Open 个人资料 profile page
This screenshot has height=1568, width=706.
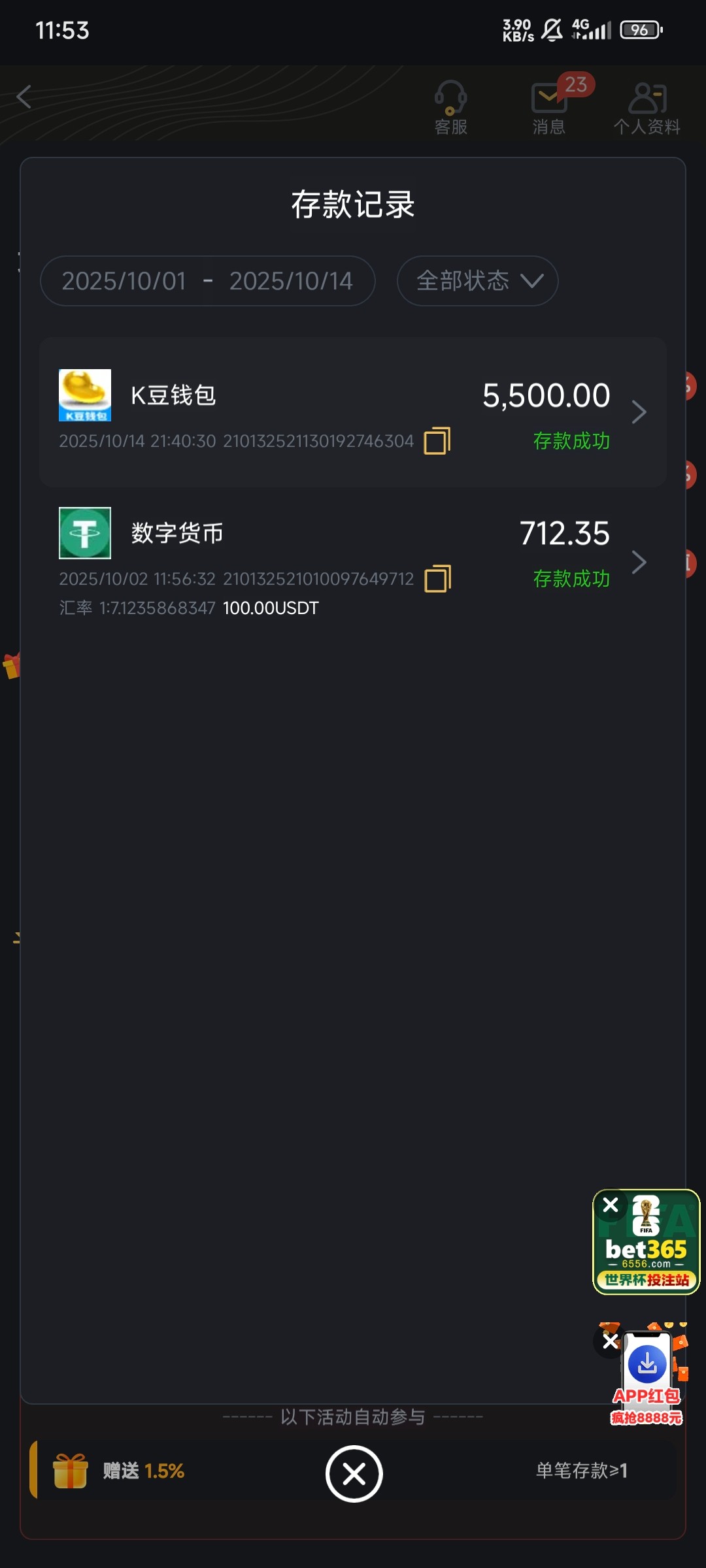[x=647, y=107]
